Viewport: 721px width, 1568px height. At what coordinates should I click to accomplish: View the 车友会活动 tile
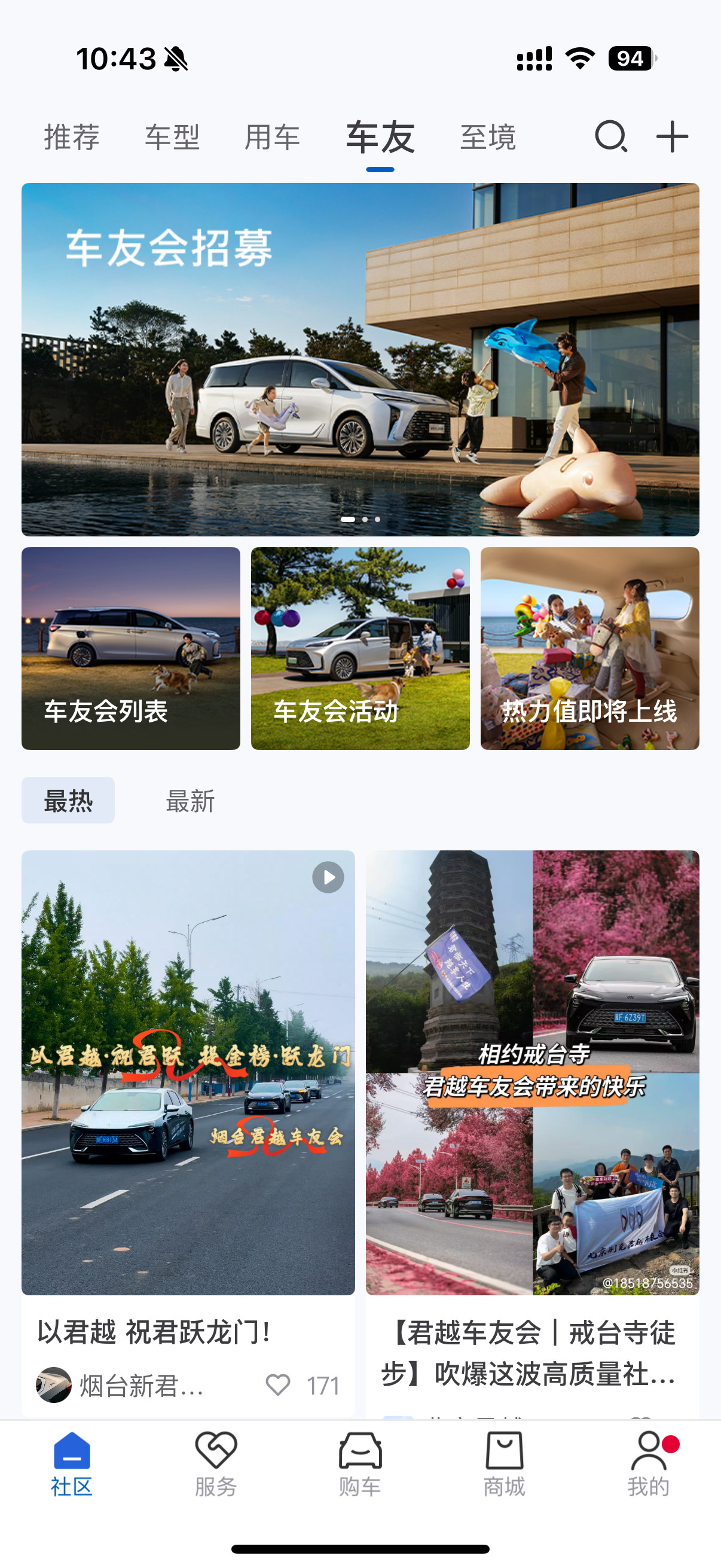(360, 648)
